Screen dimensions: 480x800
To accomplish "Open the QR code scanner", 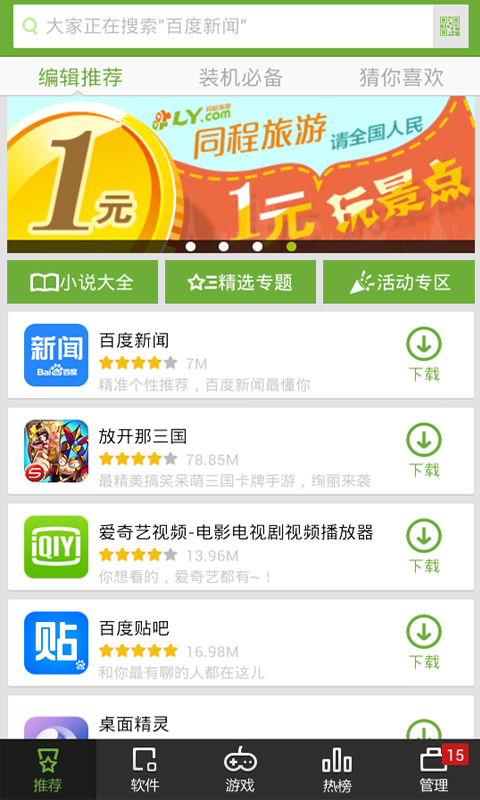I will [450, 27].
